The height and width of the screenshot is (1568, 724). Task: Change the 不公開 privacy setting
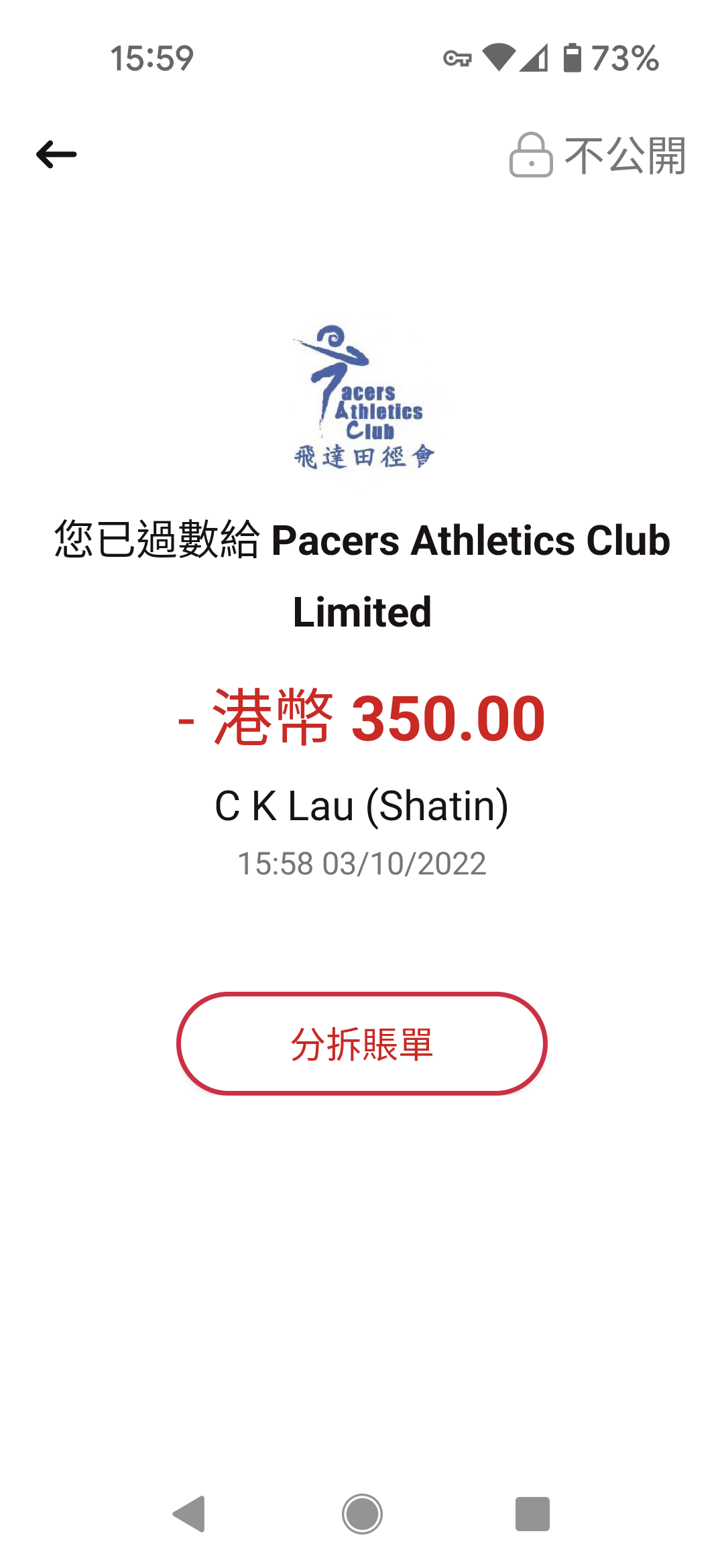(598, 155)
